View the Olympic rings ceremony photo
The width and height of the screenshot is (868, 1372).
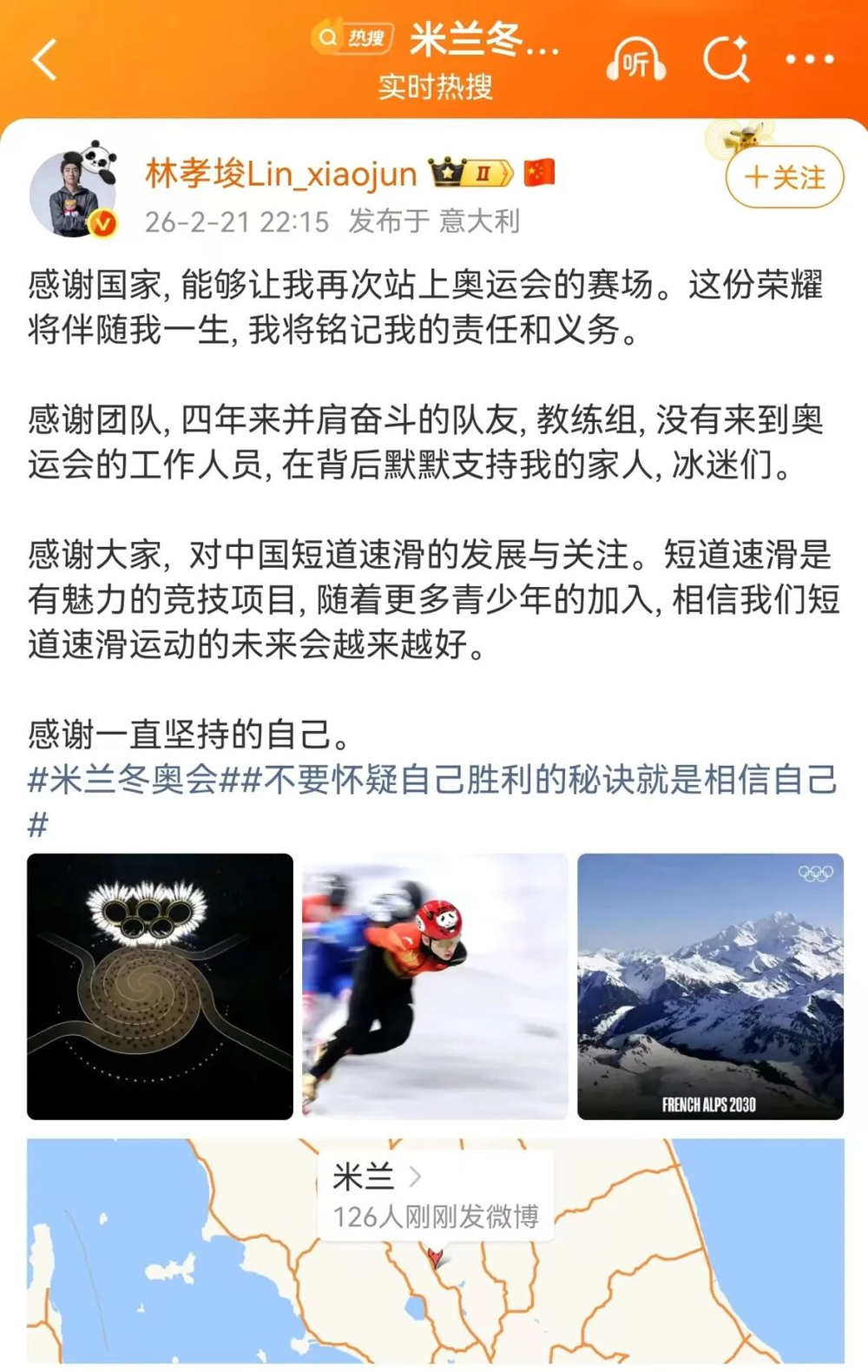[160, 986]
